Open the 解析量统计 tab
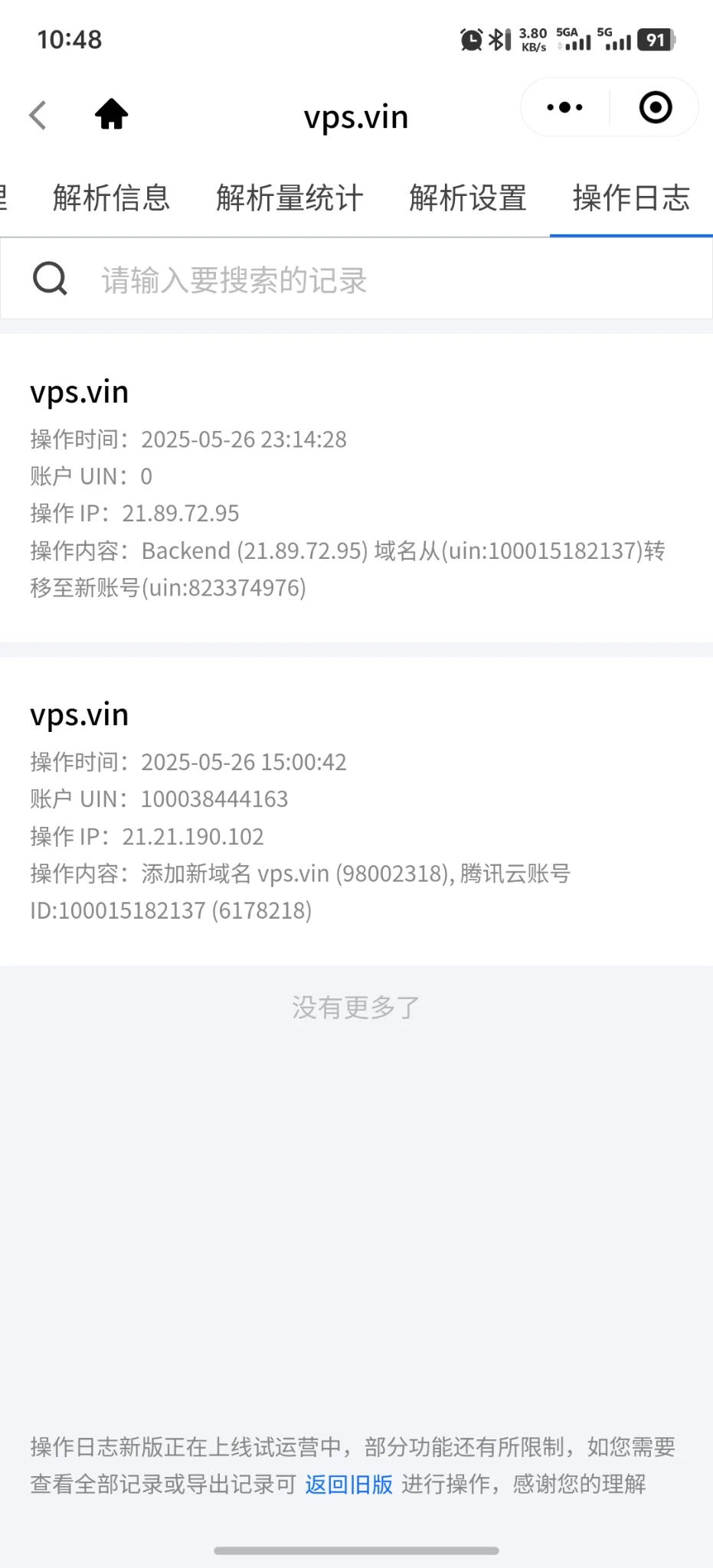The height and width of the screenshot is (1568, 713). click(289, 198)
